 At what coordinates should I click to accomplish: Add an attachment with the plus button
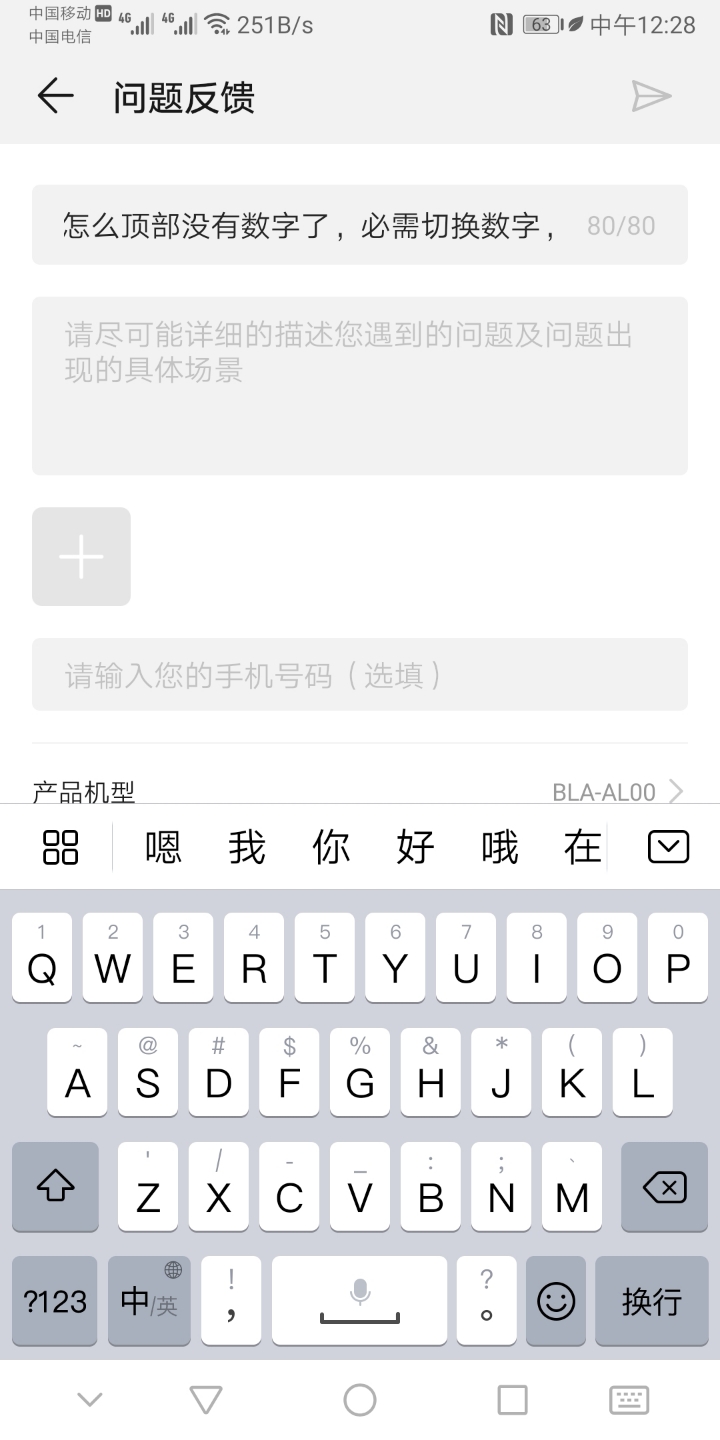[81, 556]
